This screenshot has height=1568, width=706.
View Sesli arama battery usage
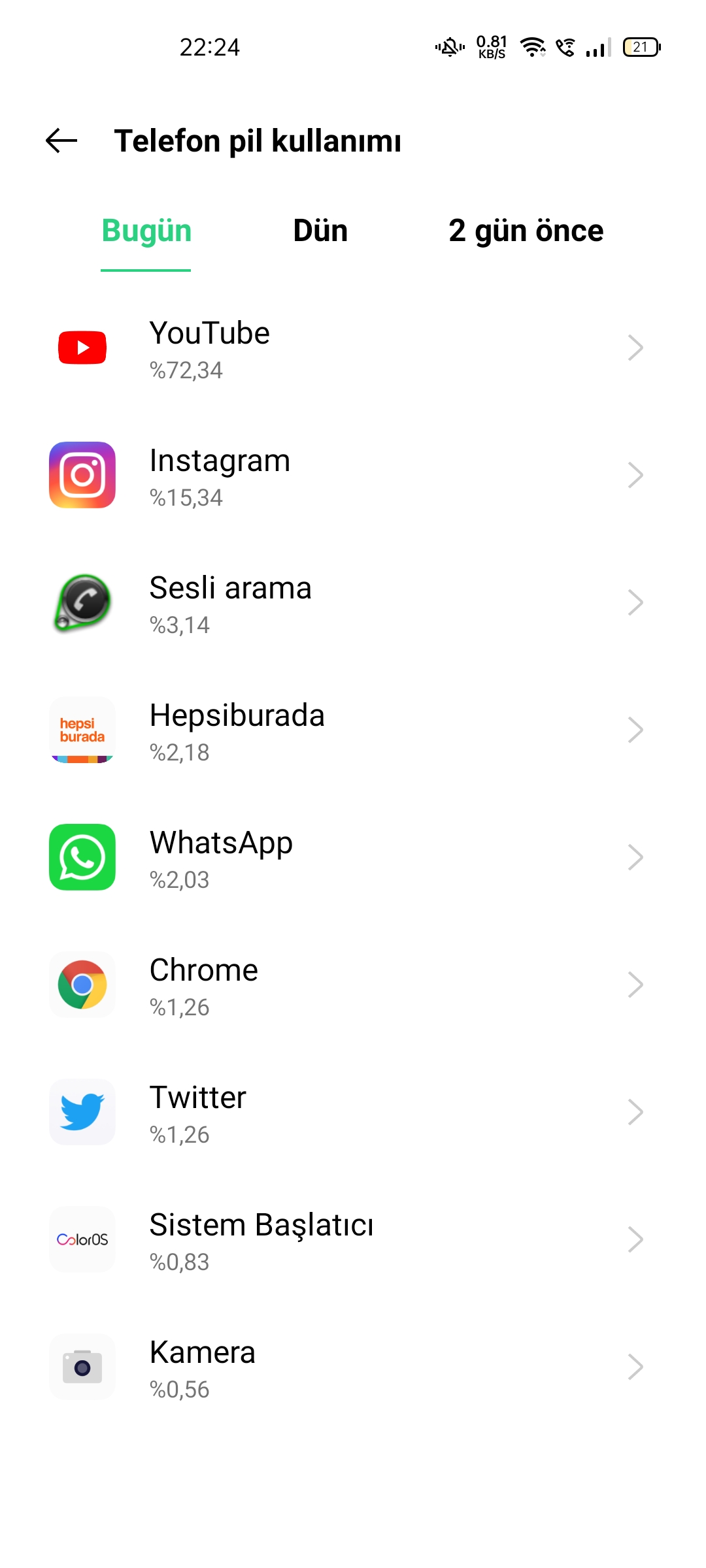(353, 604)
